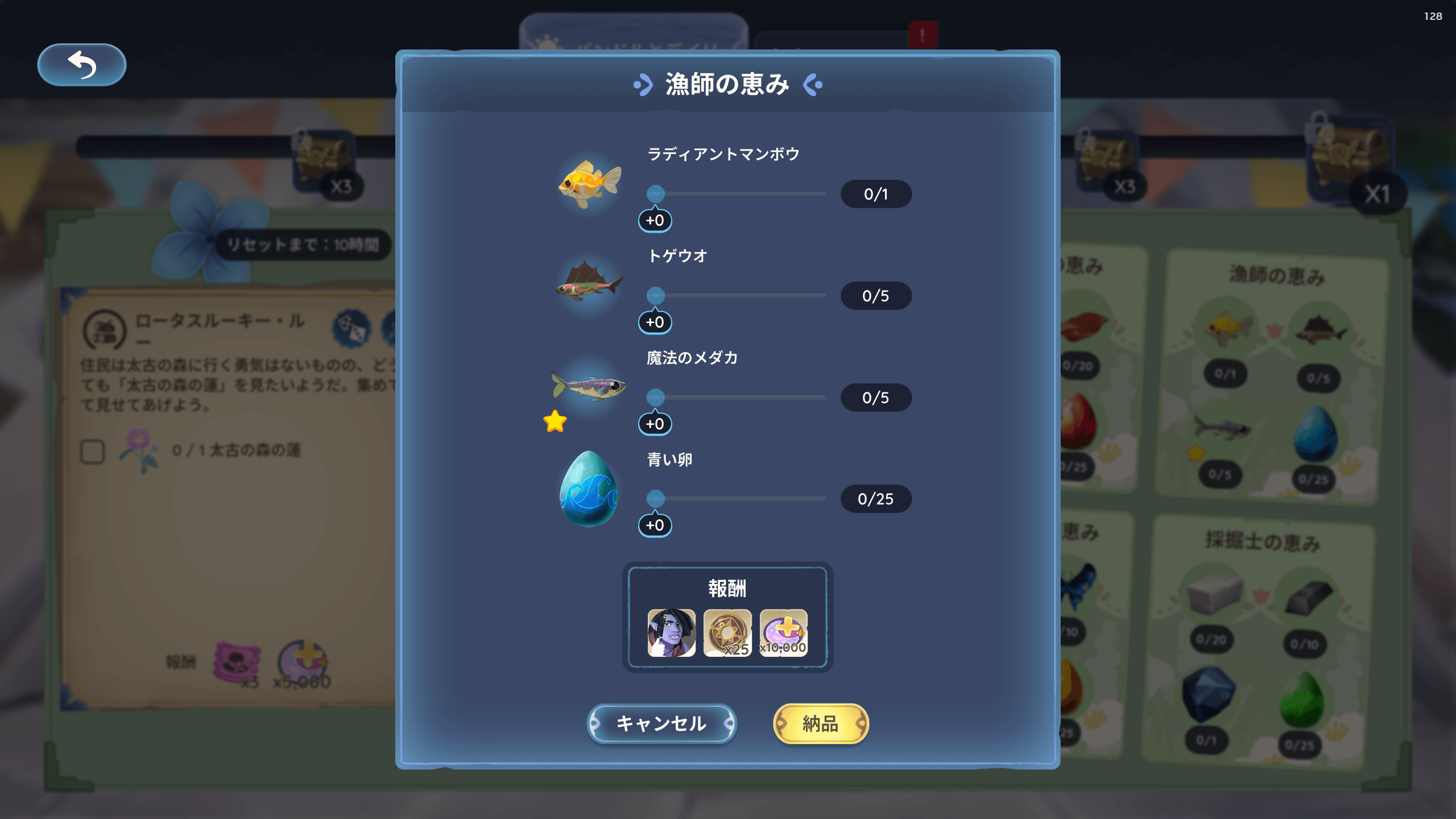This screenshot has width=1456, height=819.
Task: Tap the yellow 納品 button
Action: pyautogui.click(x=820, y=723)
